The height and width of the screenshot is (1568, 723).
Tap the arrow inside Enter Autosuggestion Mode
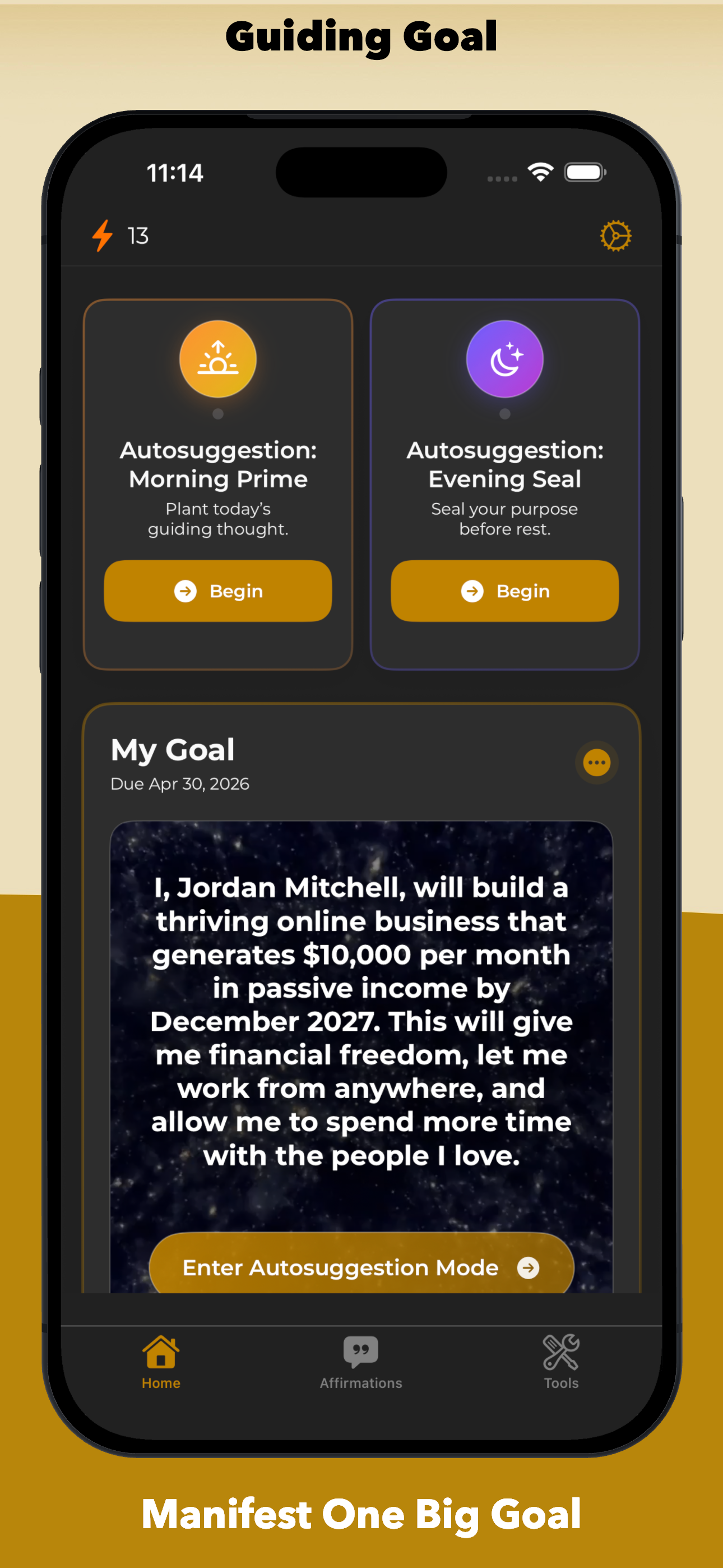529,1268
